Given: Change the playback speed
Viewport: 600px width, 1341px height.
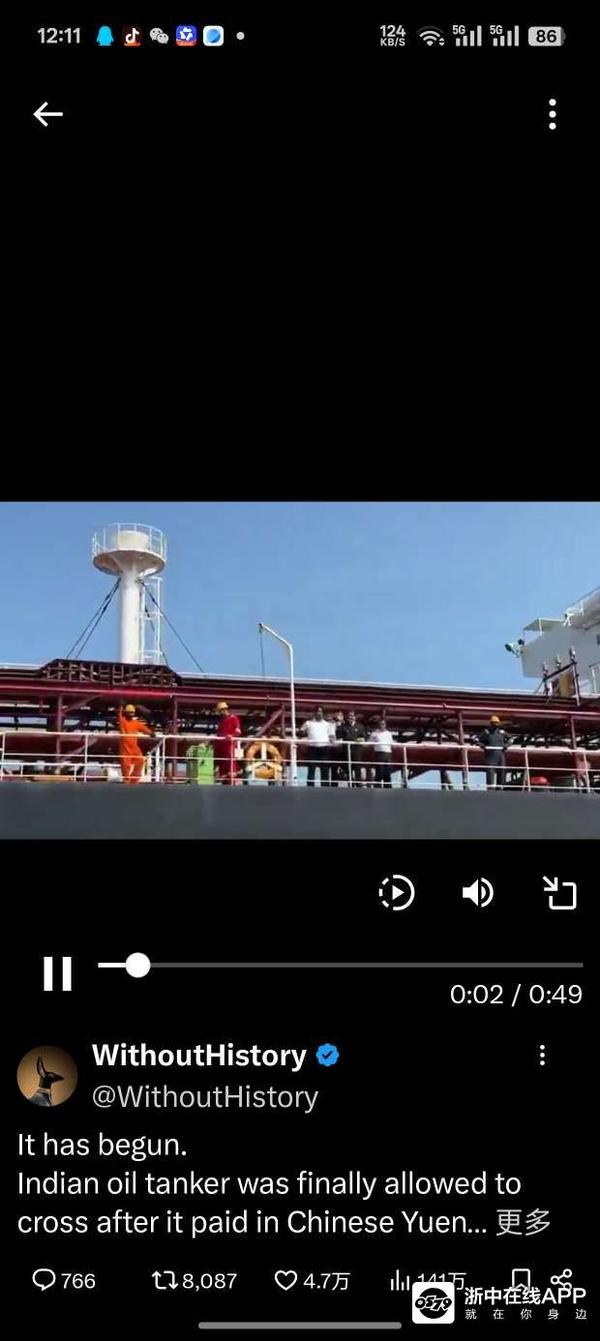Looking at the screenshot, I should point(396,892).
